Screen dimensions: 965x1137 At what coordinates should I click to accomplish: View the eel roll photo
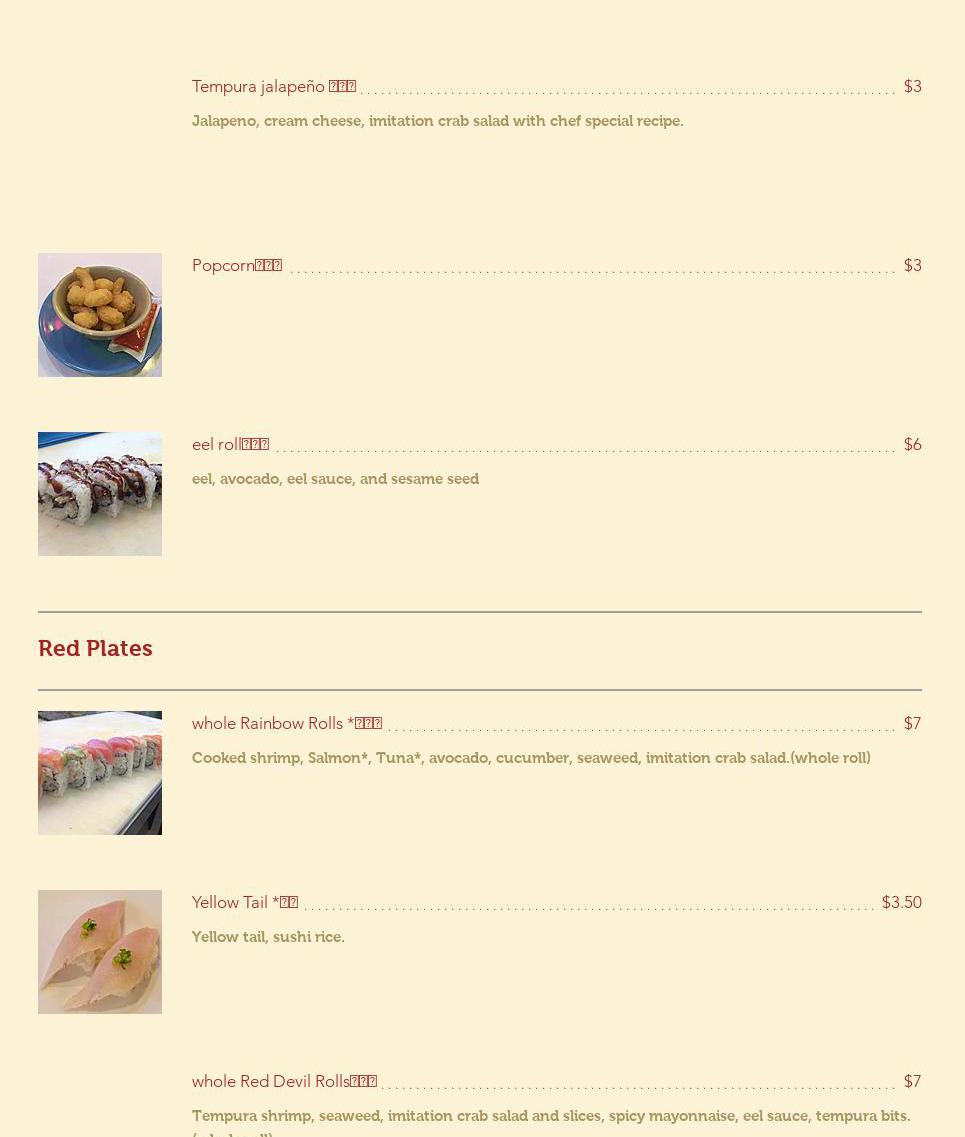[100, 494]
